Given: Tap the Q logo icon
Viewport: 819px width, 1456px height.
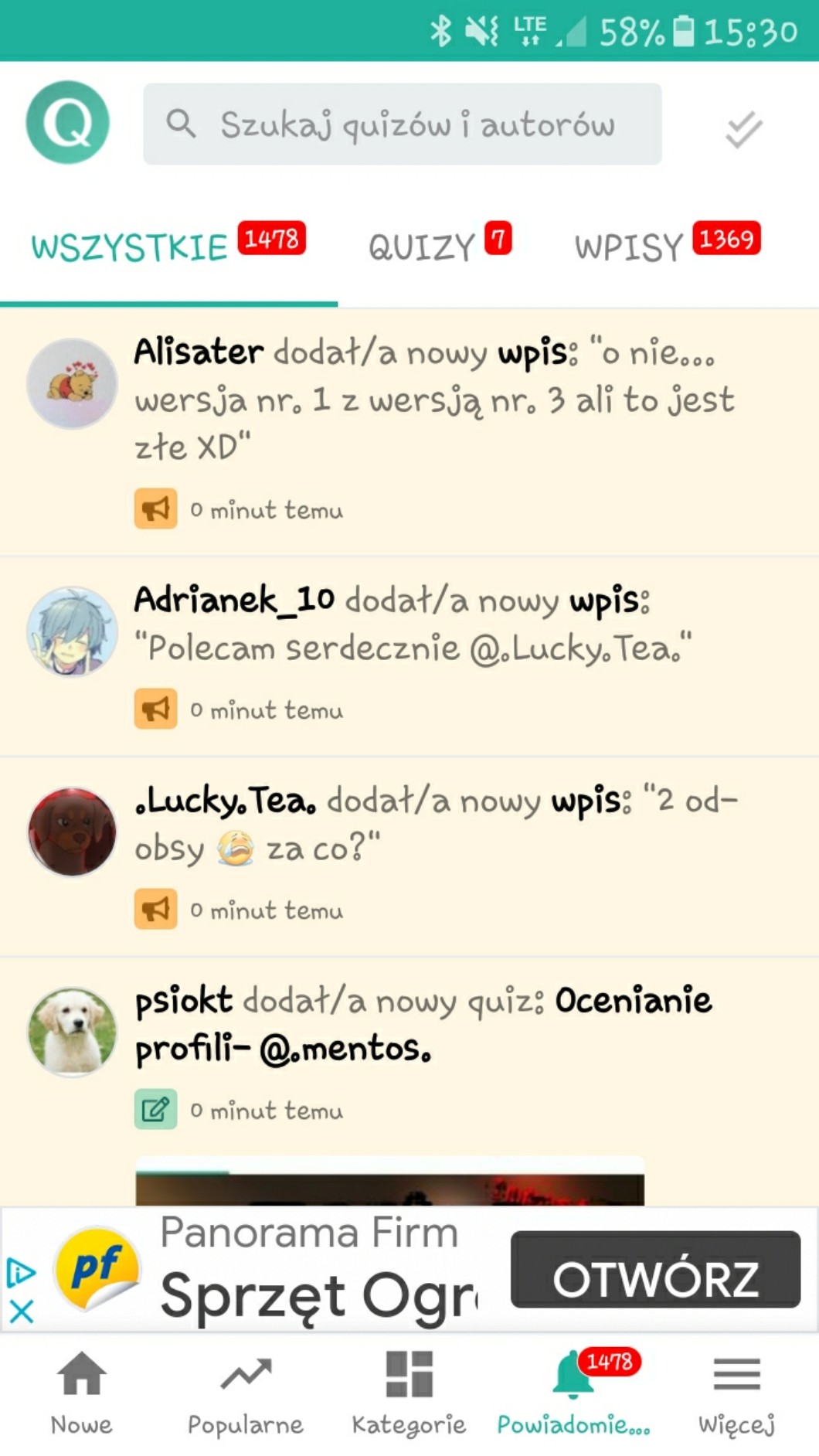Looking at the screenshot, I should pyautogui.click(x=68, y=123).
